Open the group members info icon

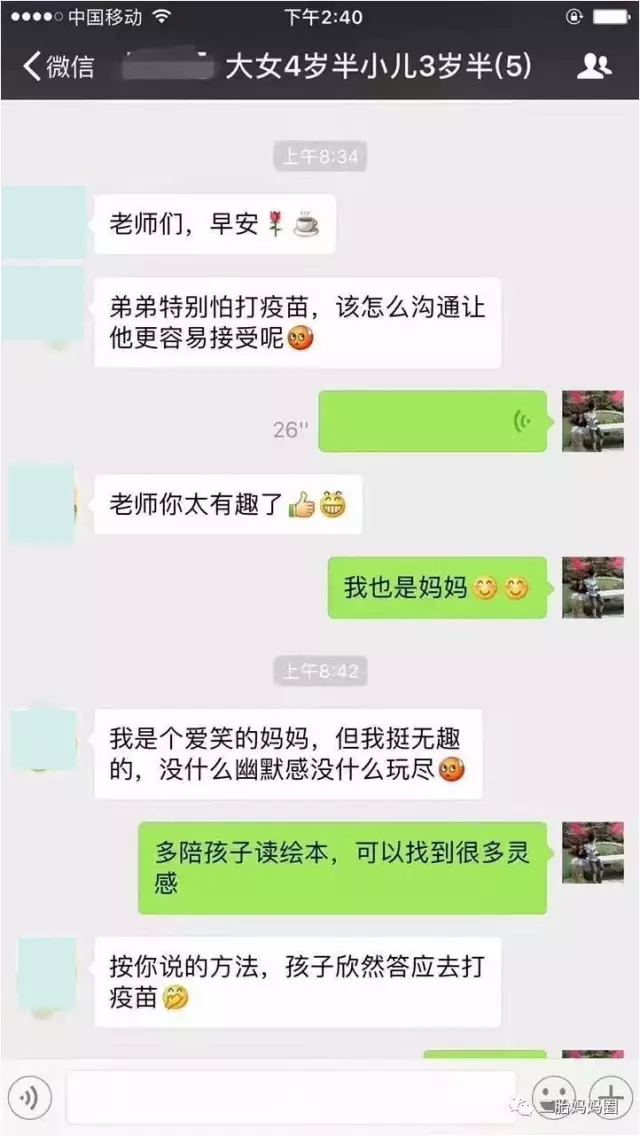point(594,67)
